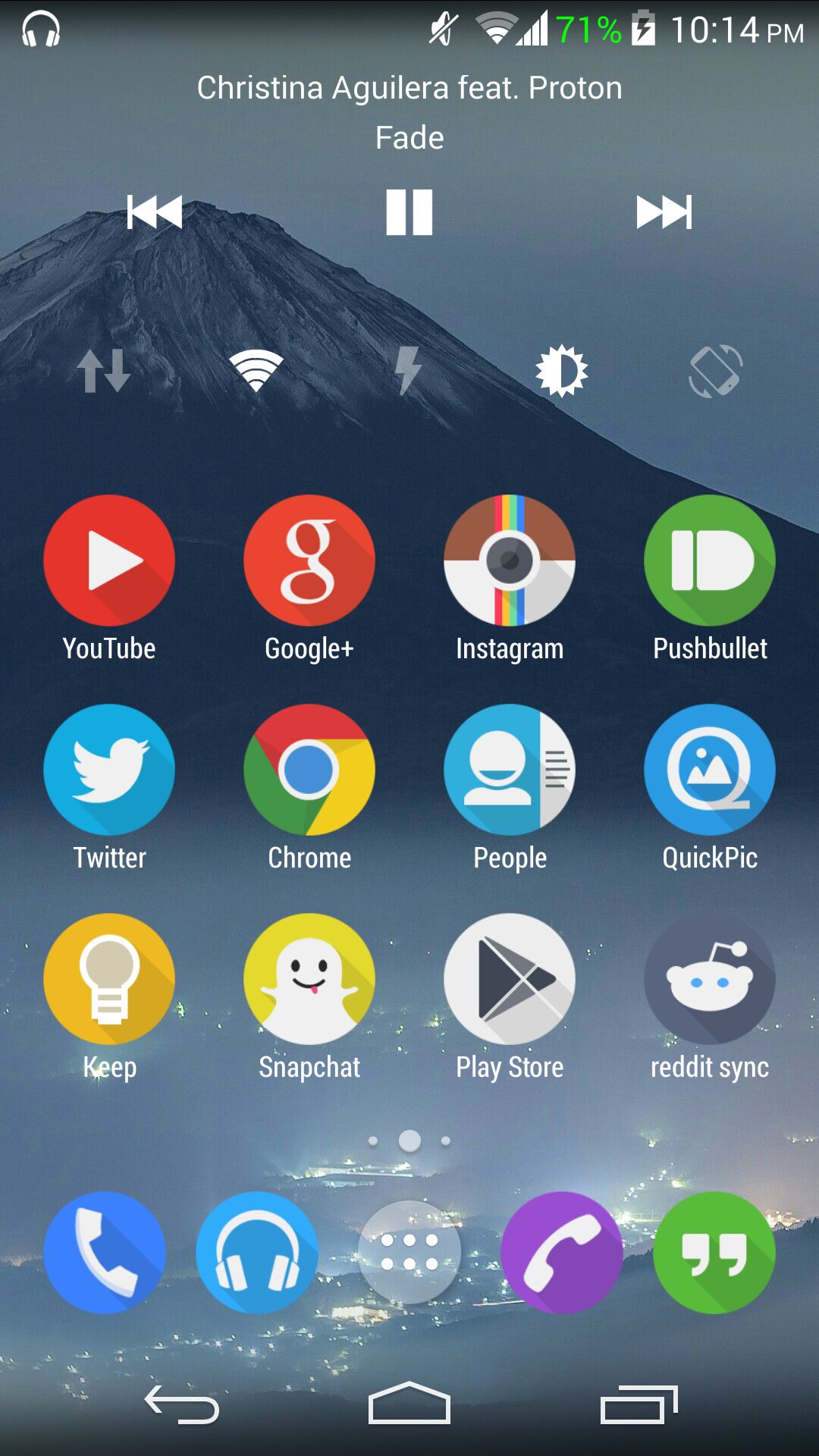This screenshot has width=819, height=1456.
Task: Toggle auto-rotation lock
Action: pos(713,370)
